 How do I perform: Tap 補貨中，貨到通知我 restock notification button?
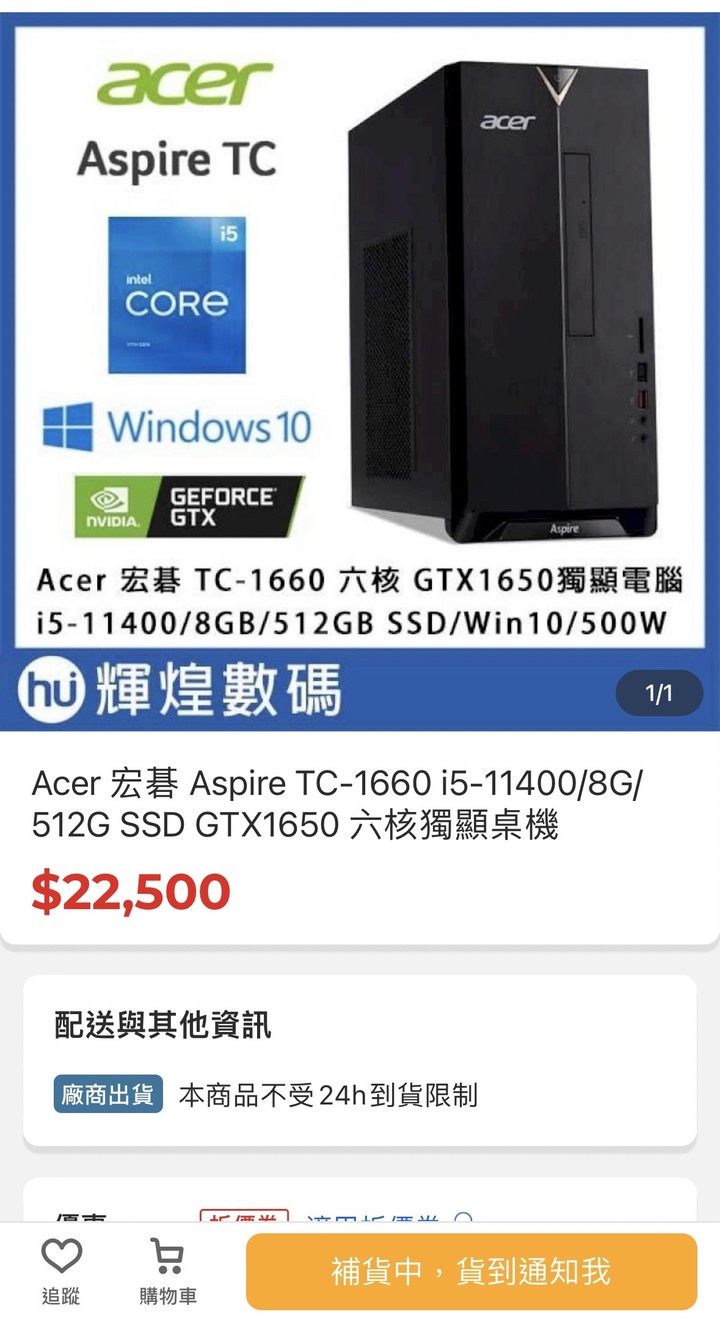(x=471, y=1271)
